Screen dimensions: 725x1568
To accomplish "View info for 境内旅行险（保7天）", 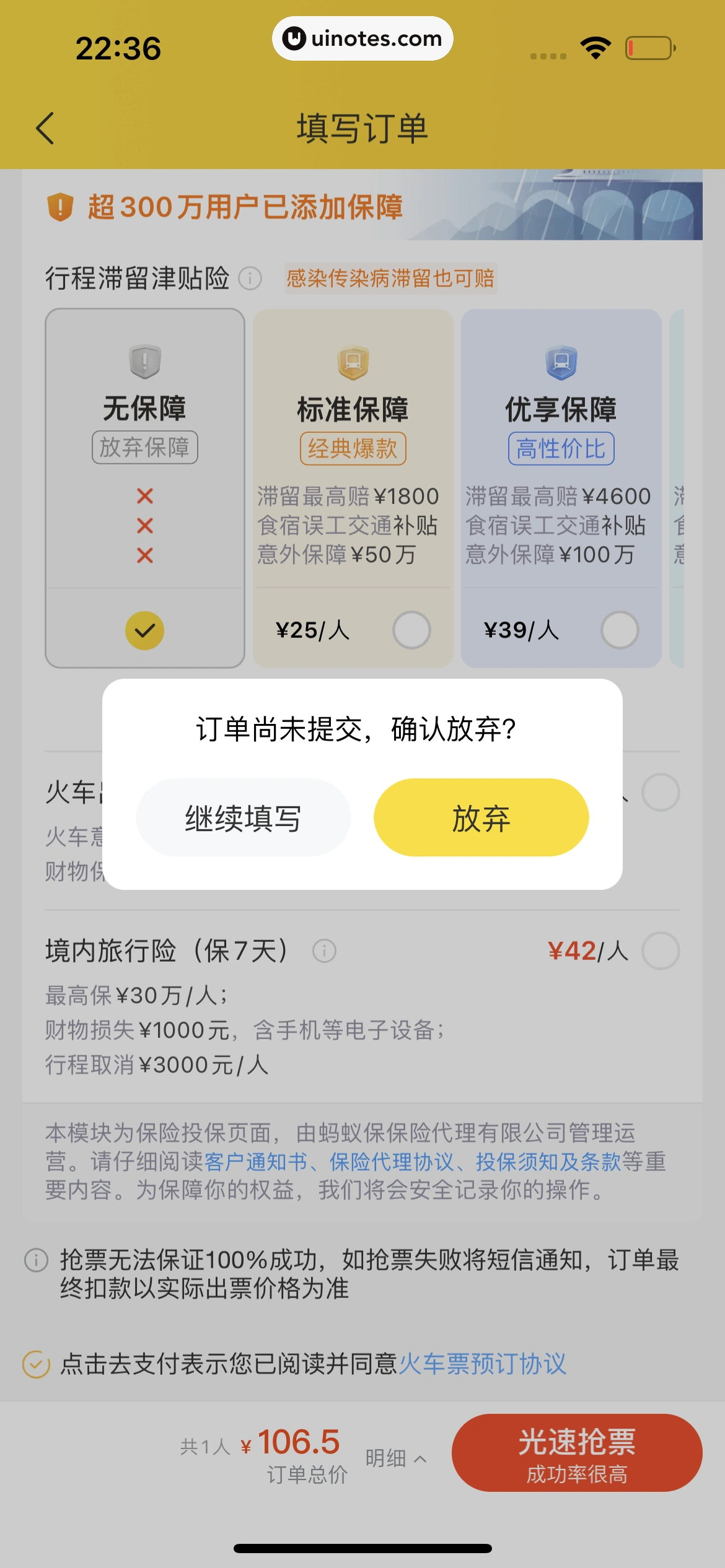I will 324,951.
